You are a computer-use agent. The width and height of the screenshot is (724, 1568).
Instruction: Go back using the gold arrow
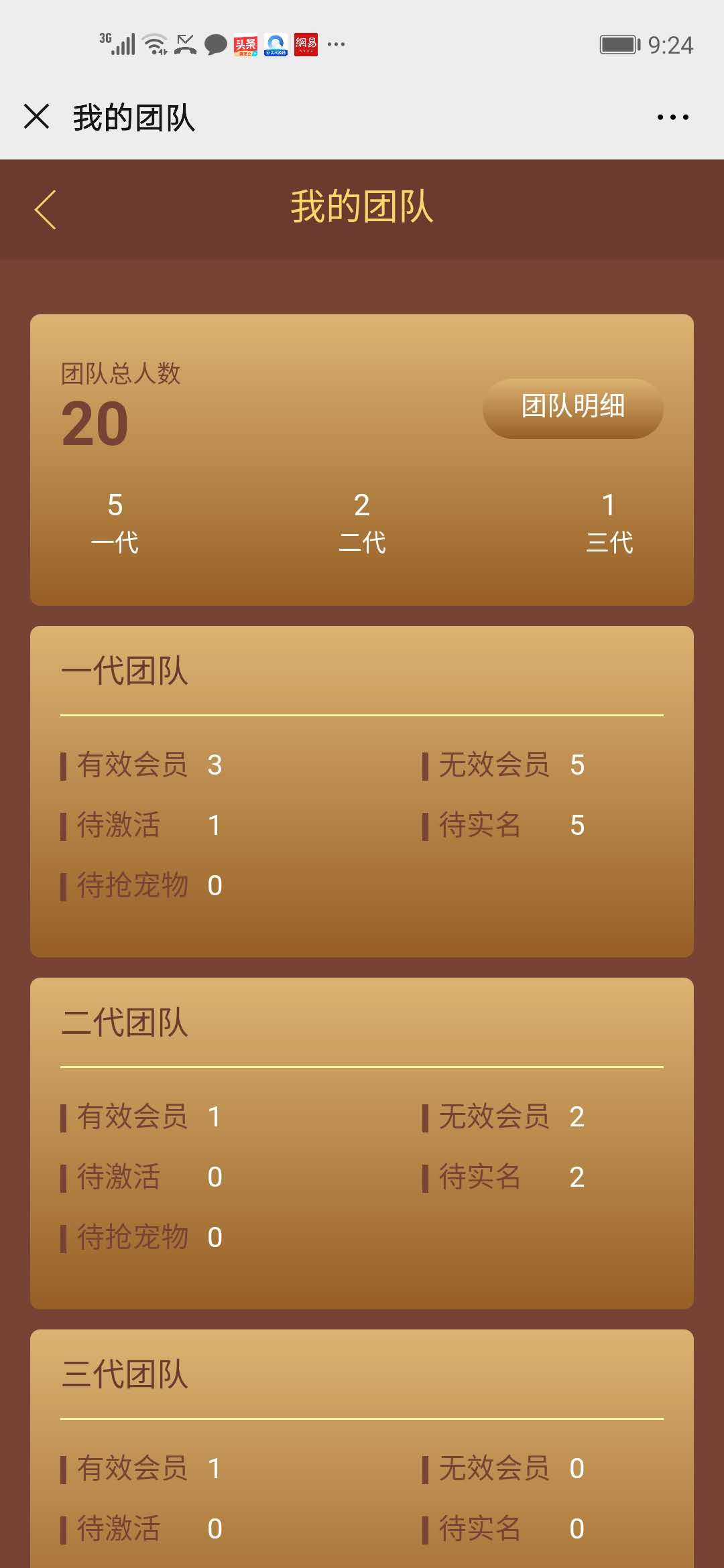point(45,210)
